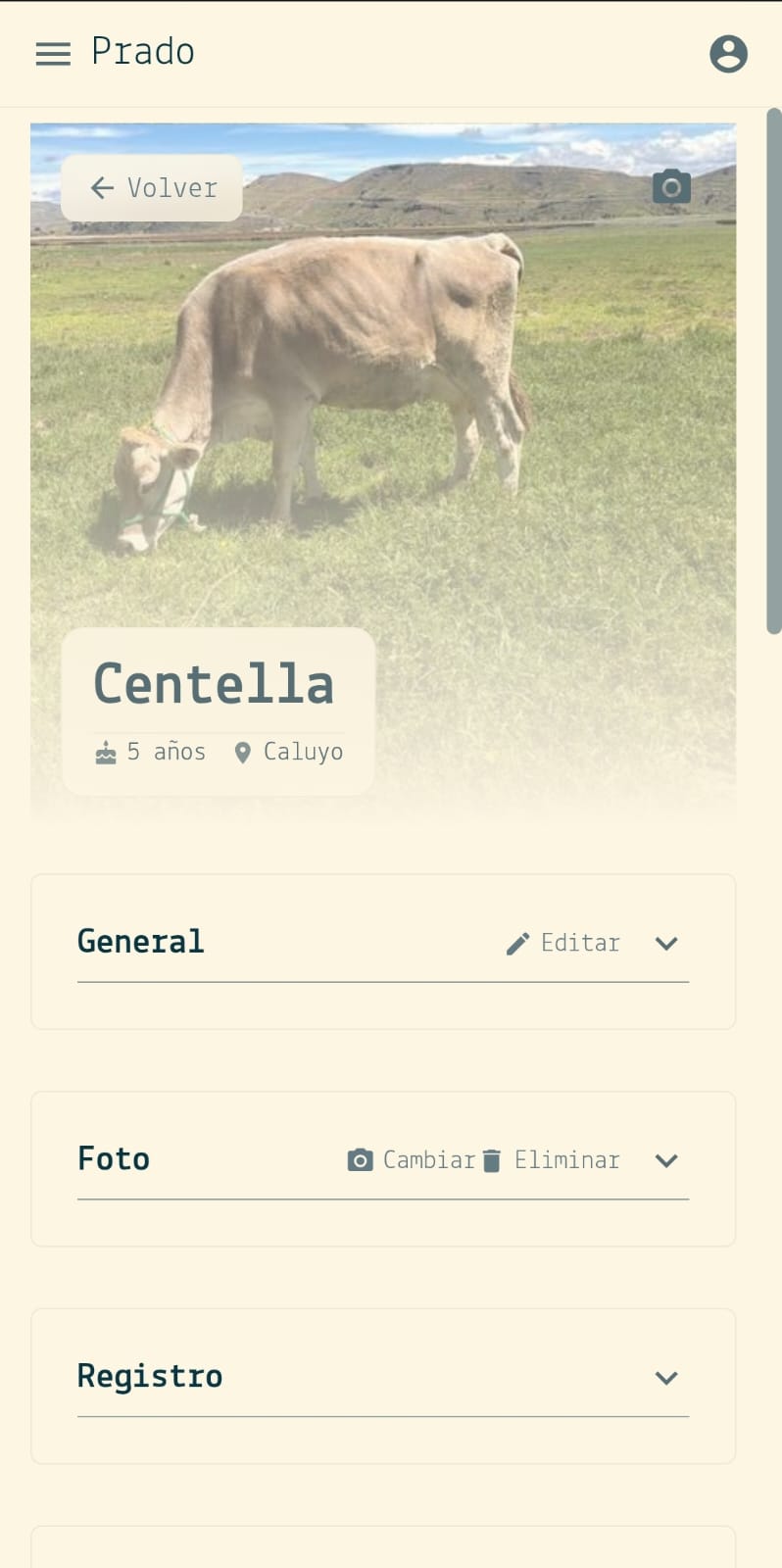Click the location pin icon beside Caluyo
This screenshot has height=1568, width=782.
pyautogui.click(x=243, y=752)
